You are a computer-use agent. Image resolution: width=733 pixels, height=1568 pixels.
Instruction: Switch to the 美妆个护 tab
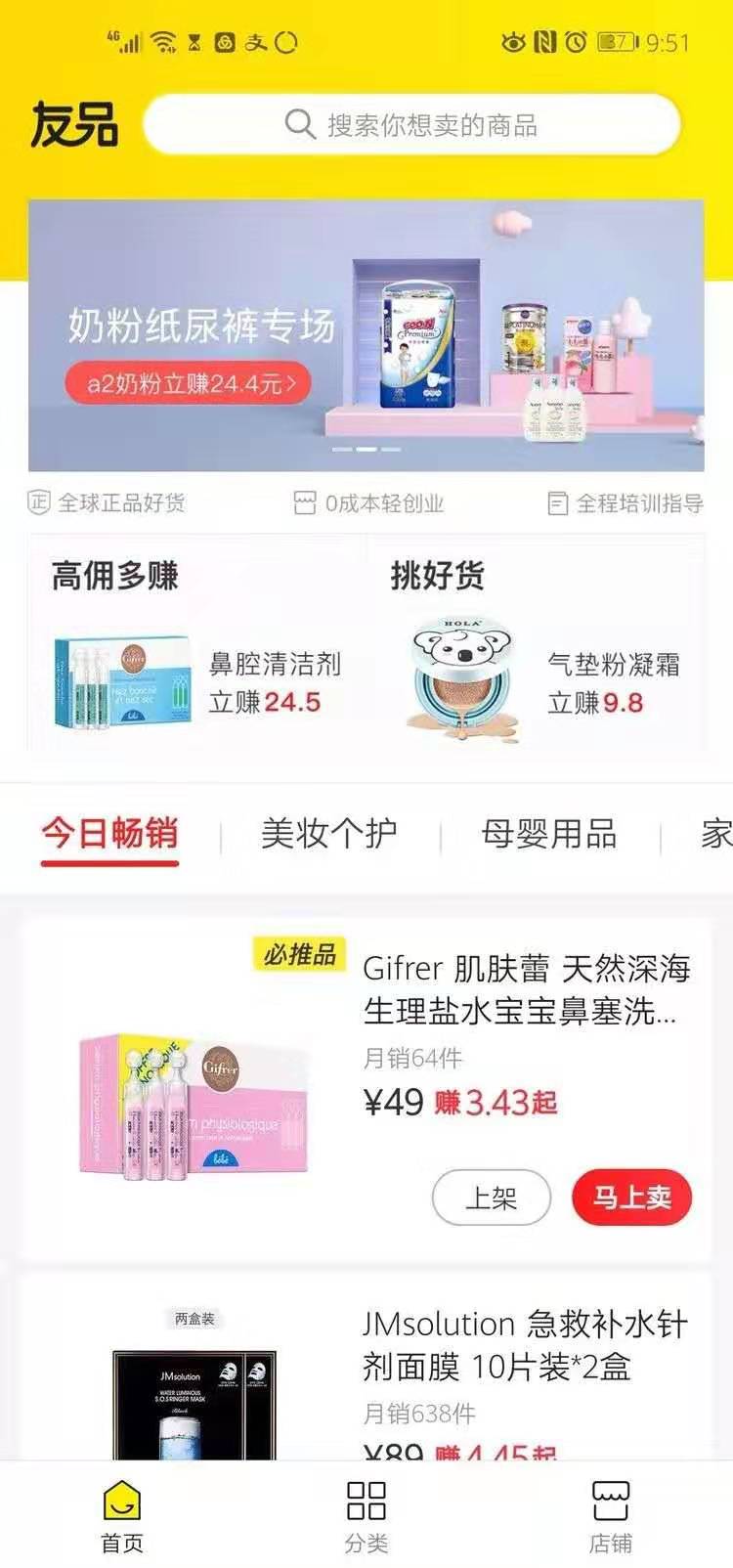[x=328, y=834]
